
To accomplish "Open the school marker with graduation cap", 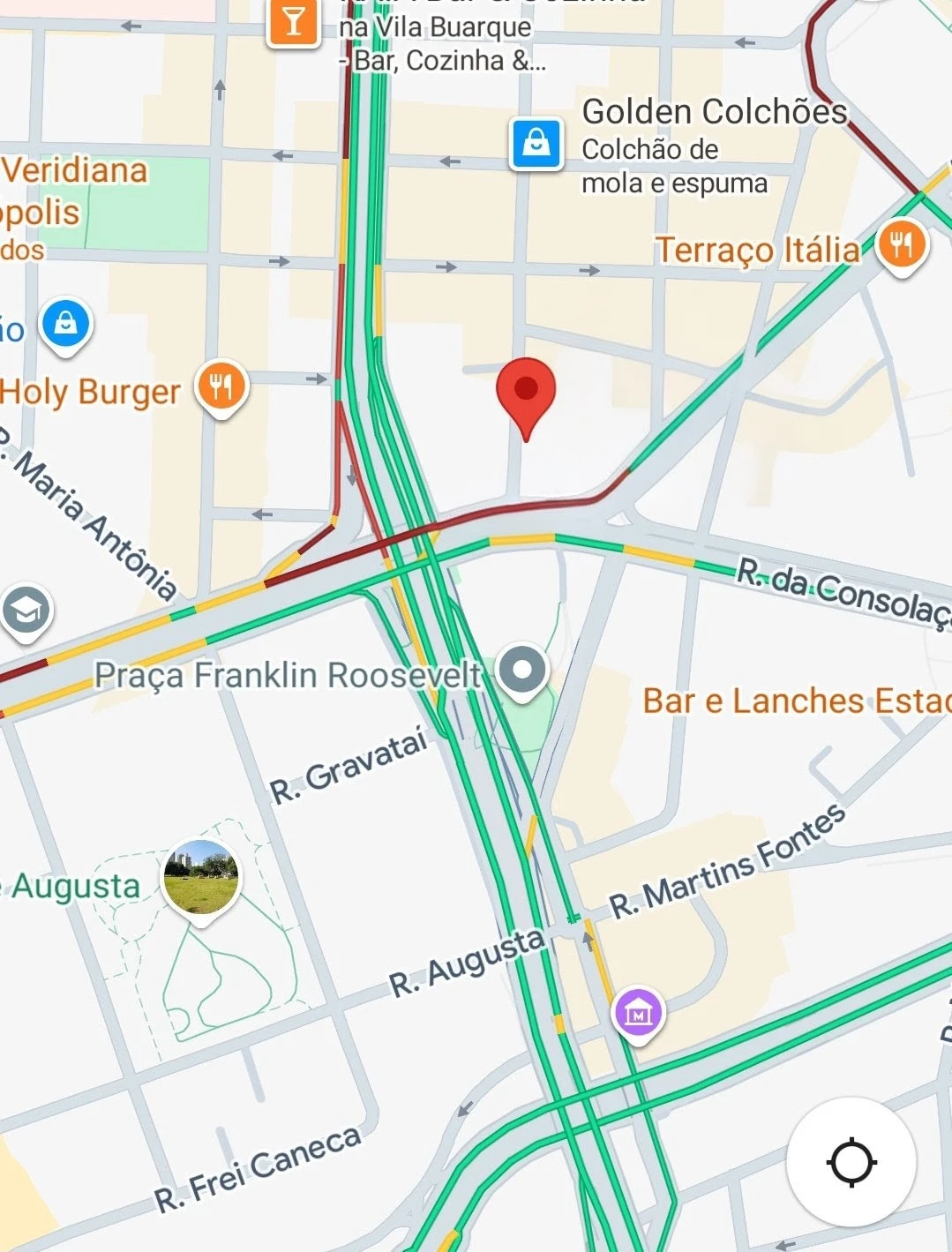I will coord(26,611).
